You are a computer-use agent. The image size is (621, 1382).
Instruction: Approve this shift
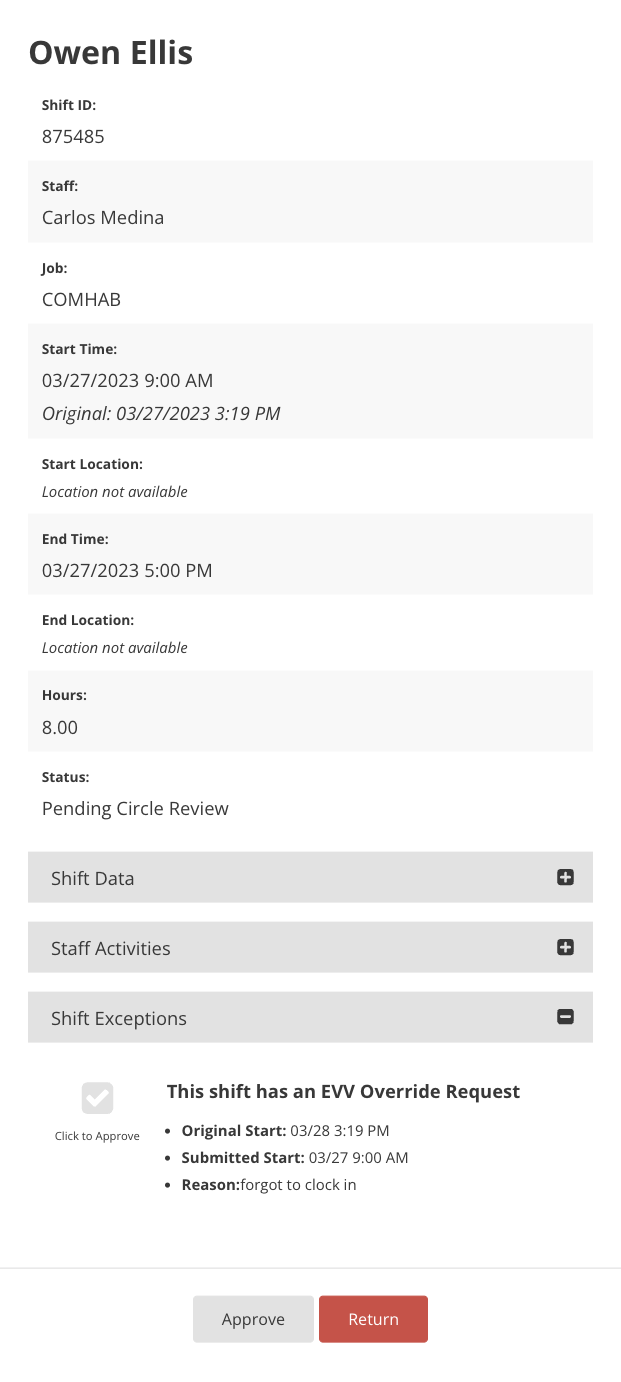point(253,1319)
